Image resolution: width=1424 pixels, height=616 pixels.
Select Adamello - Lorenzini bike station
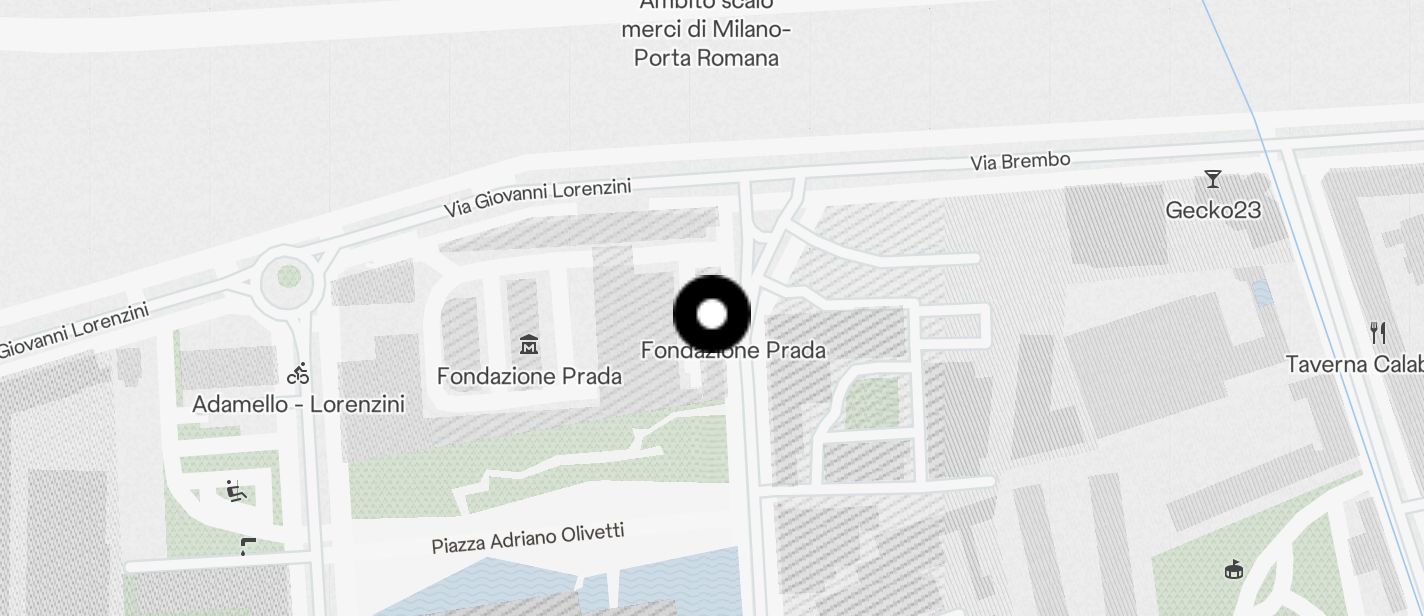point(298,375)
